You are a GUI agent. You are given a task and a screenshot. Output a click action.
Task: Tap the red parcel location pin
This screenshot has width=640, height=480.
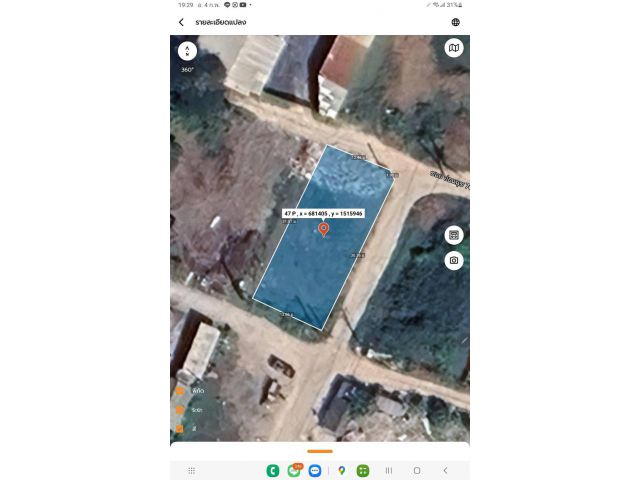click(x=323, y=229)
